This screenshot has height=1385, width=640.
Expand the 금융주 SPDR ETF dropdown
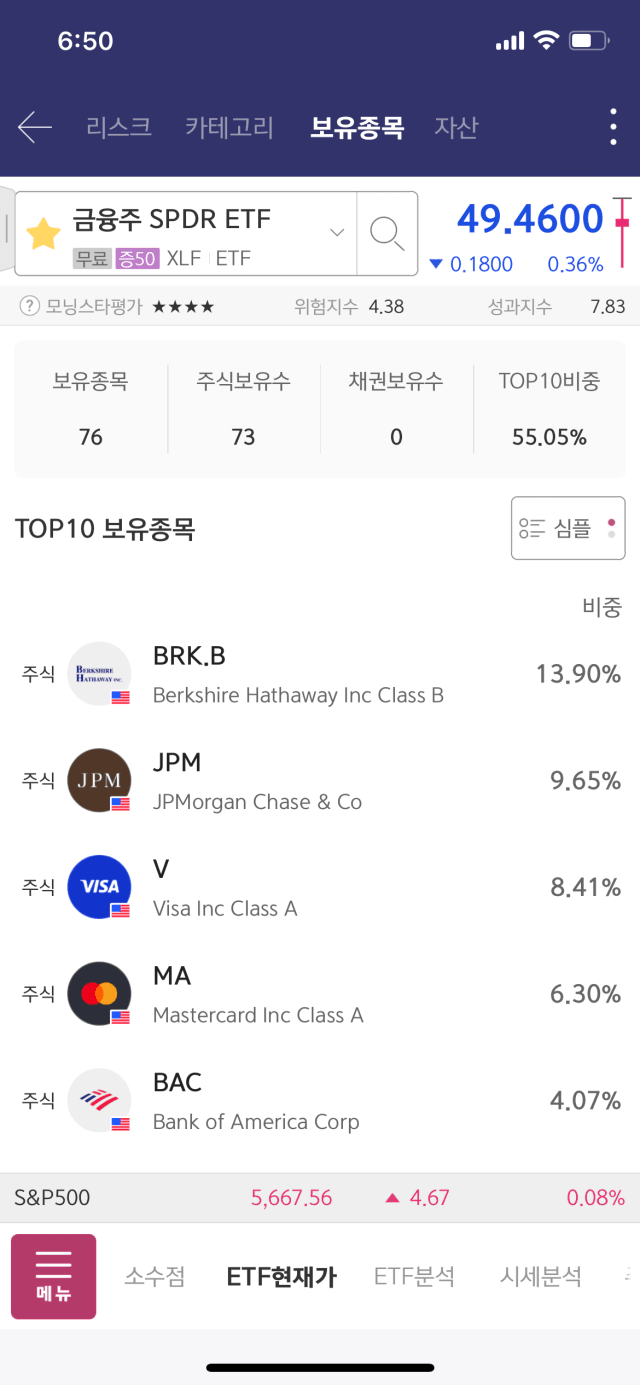point(337,233)
